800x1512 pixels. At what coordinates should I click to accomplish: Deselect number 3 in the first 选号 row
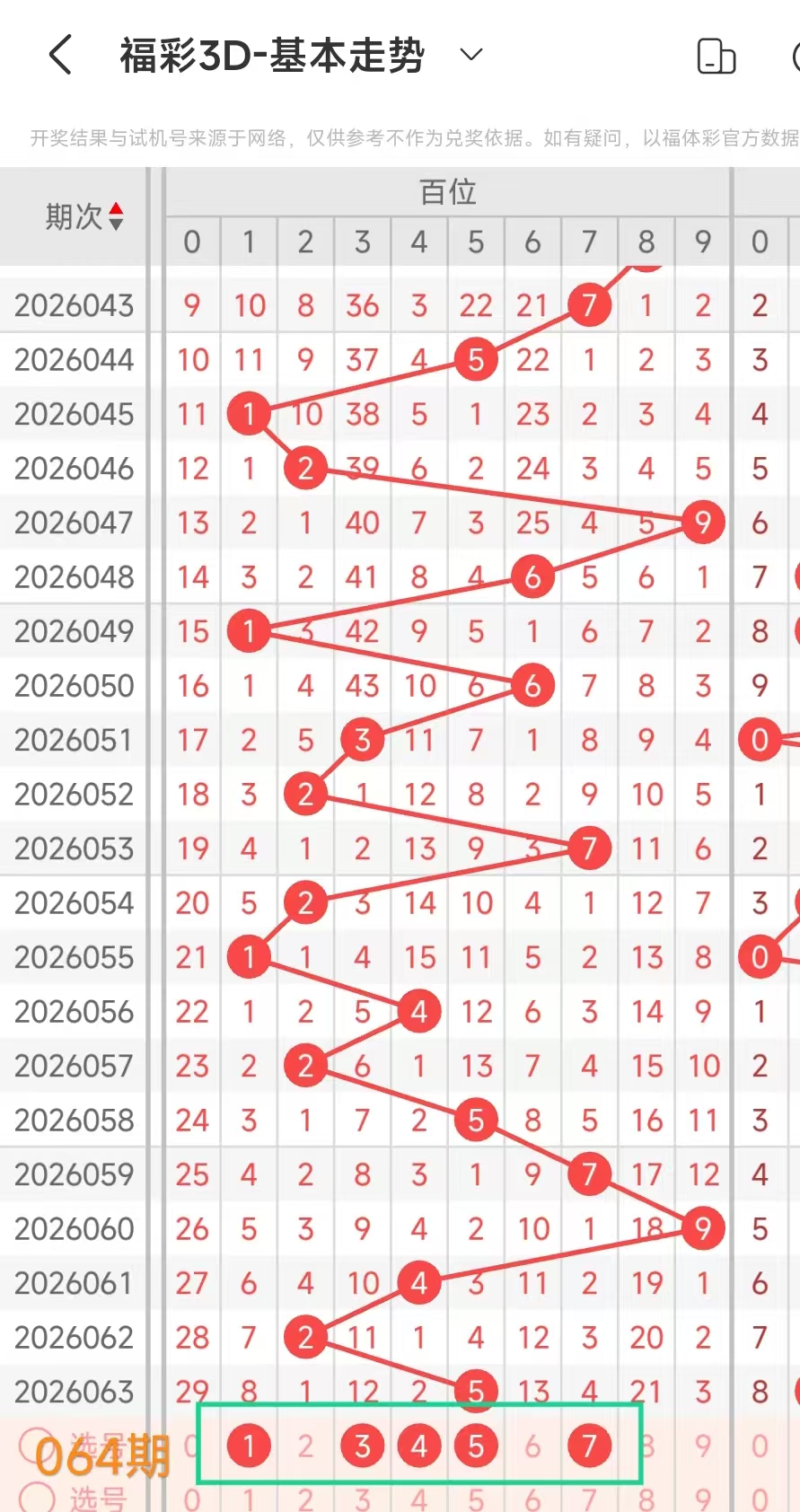point(362,1446)
